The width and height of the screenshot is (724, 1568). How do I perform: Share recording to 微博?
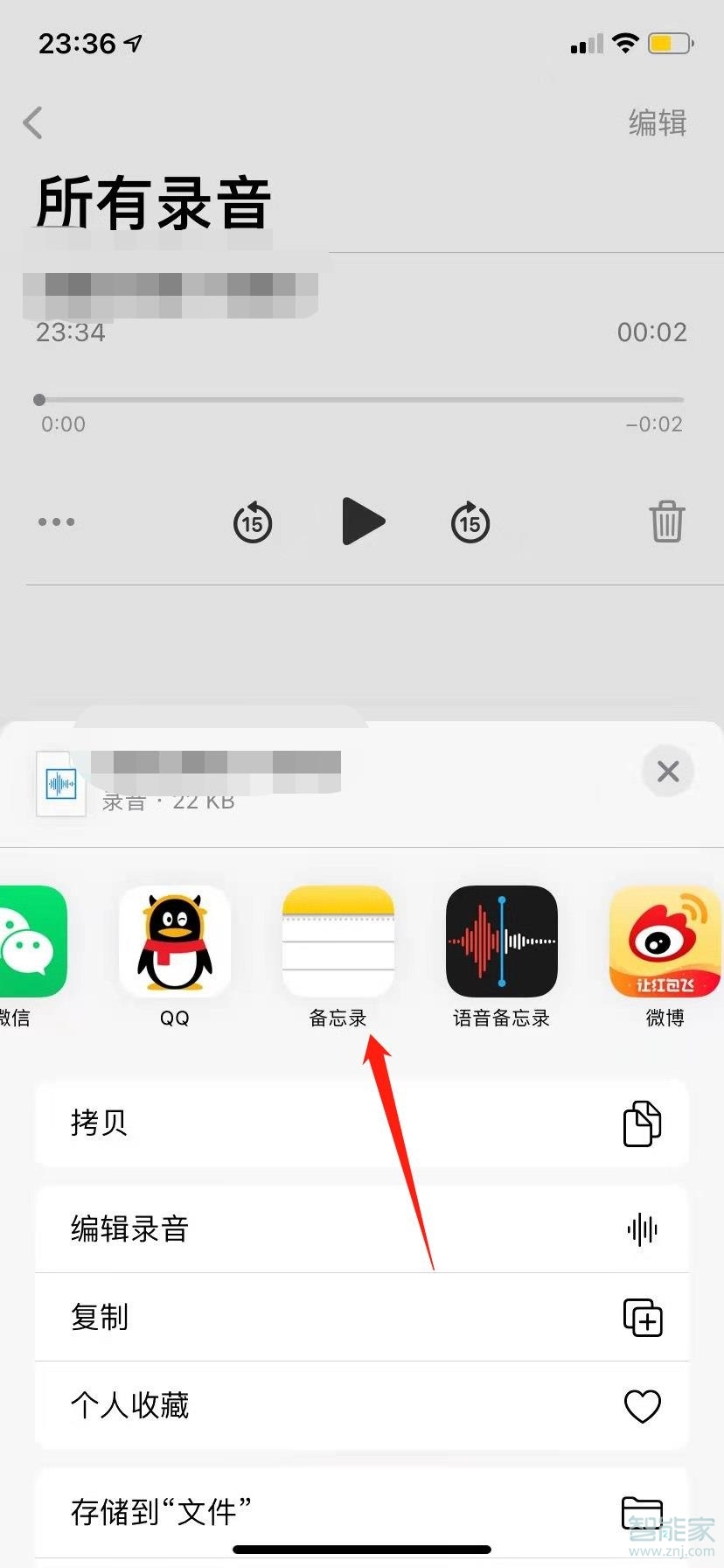(x=665, y=941)
